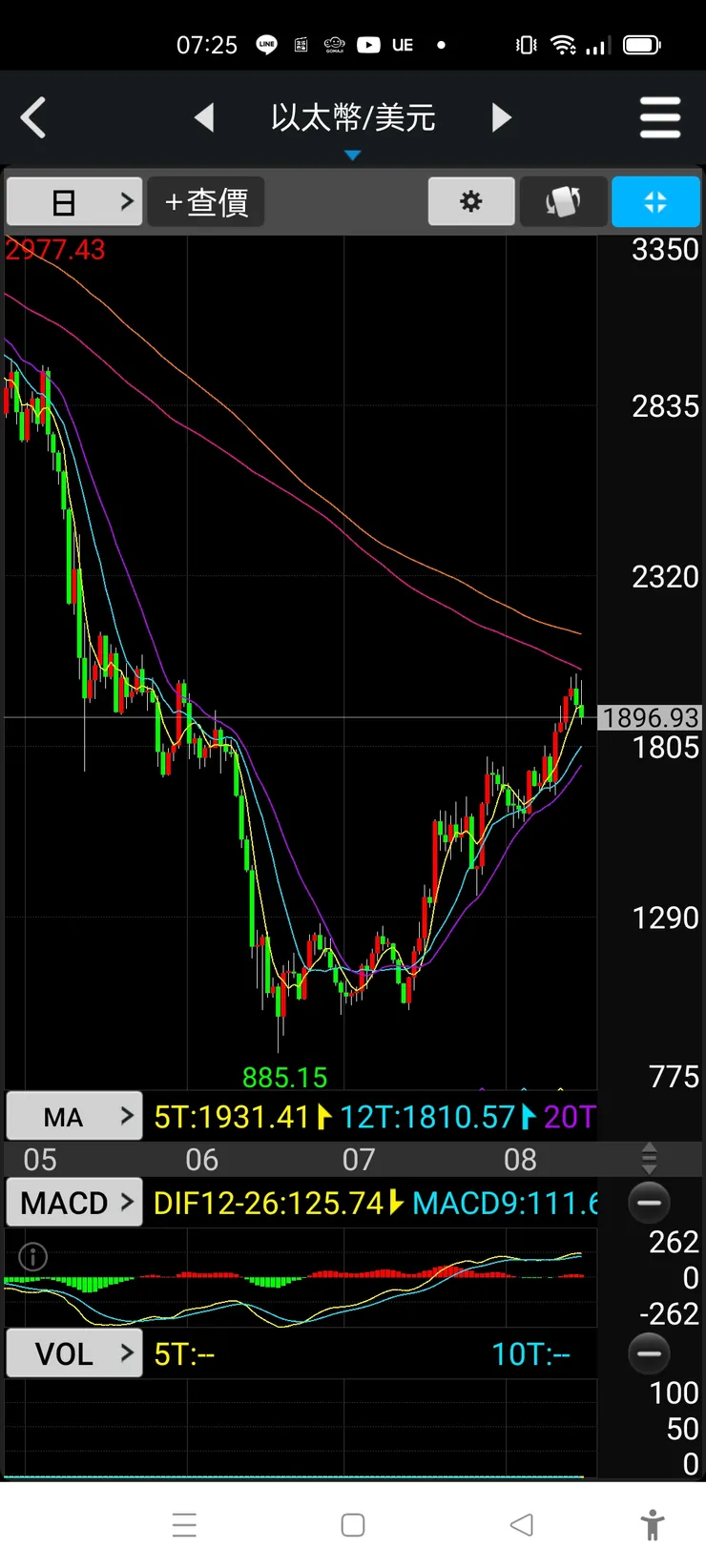The height and width of the screenshot is (1568, 706).
Task: Tap the +查價 button
Action: (206, 202)
